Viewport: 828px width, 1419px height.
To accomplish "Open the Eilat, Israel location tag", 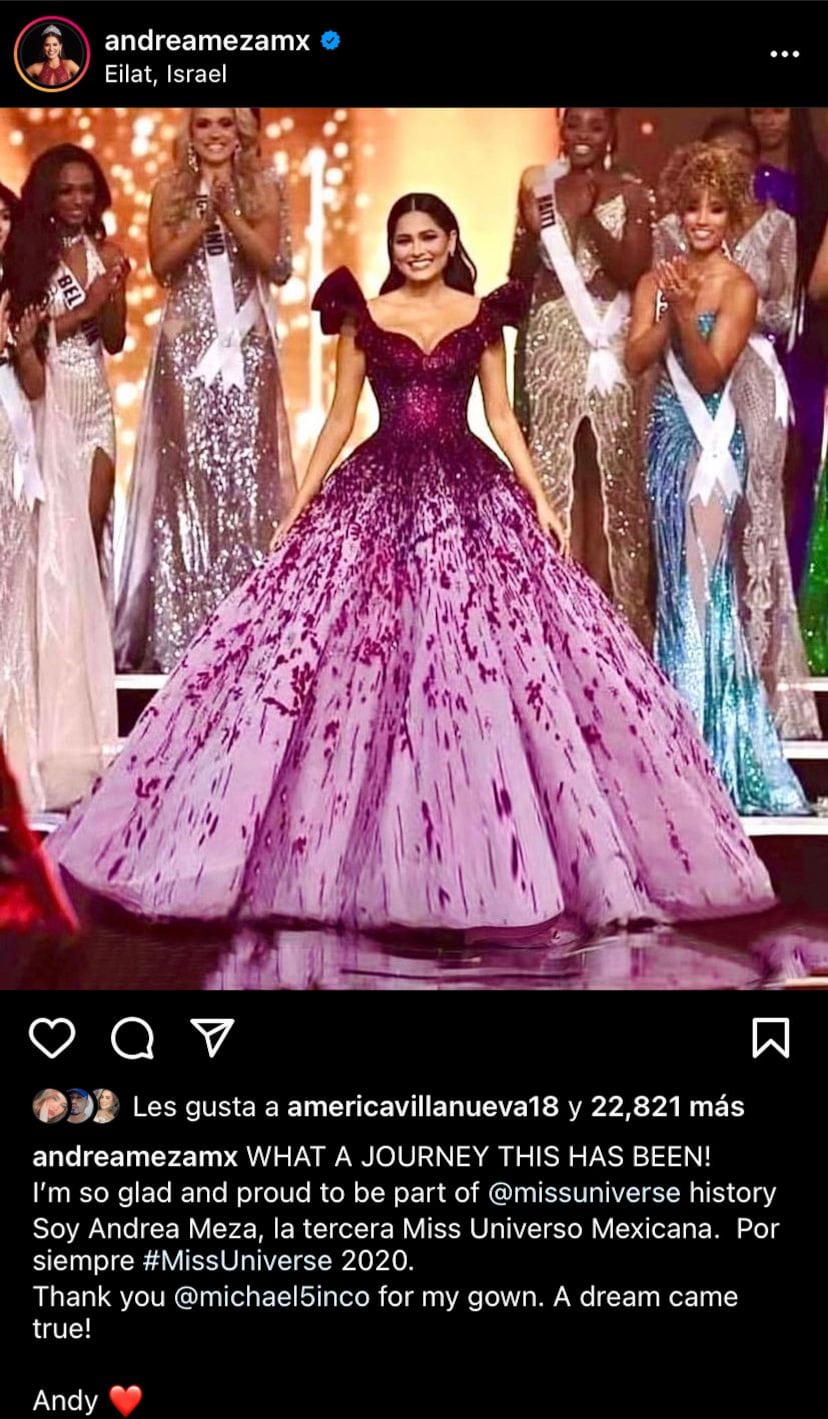I will (166, 74).
